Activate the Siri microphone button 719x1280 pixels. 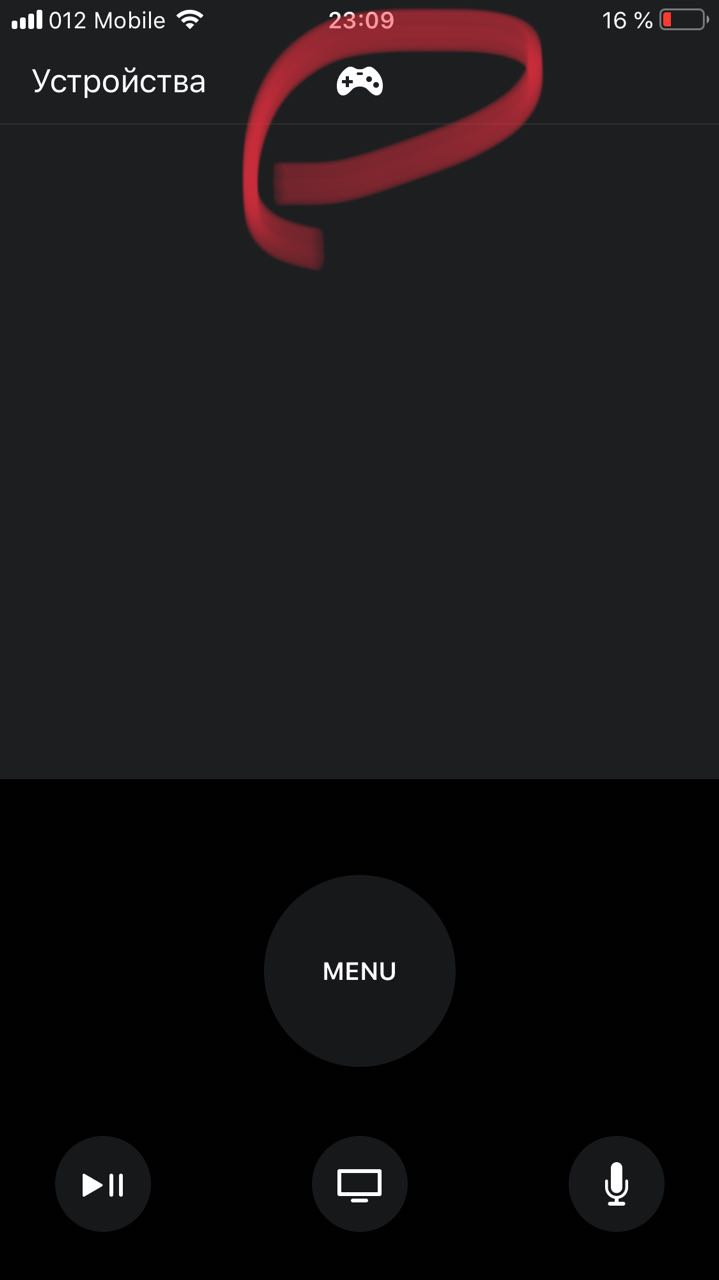(x=616, y=1184)
